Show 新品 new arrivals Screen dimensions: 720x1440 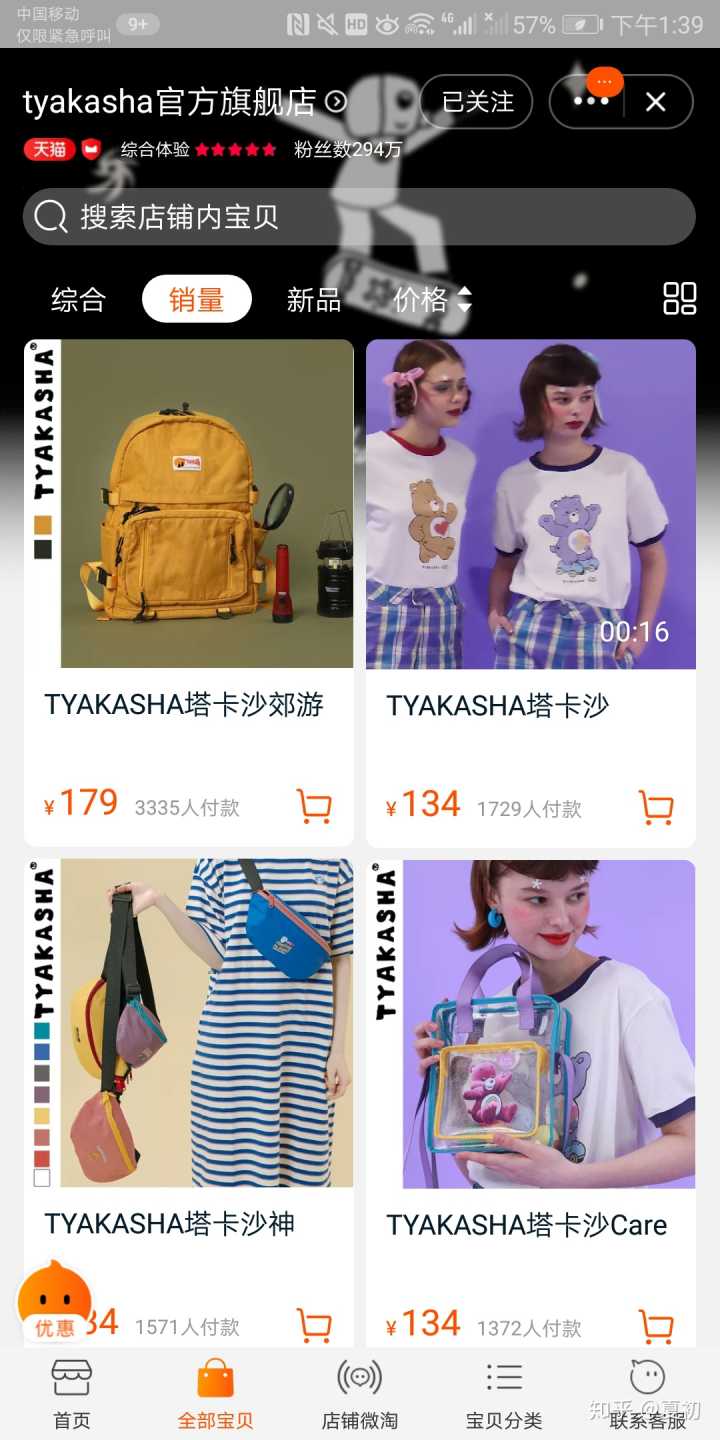click(314, 299)
